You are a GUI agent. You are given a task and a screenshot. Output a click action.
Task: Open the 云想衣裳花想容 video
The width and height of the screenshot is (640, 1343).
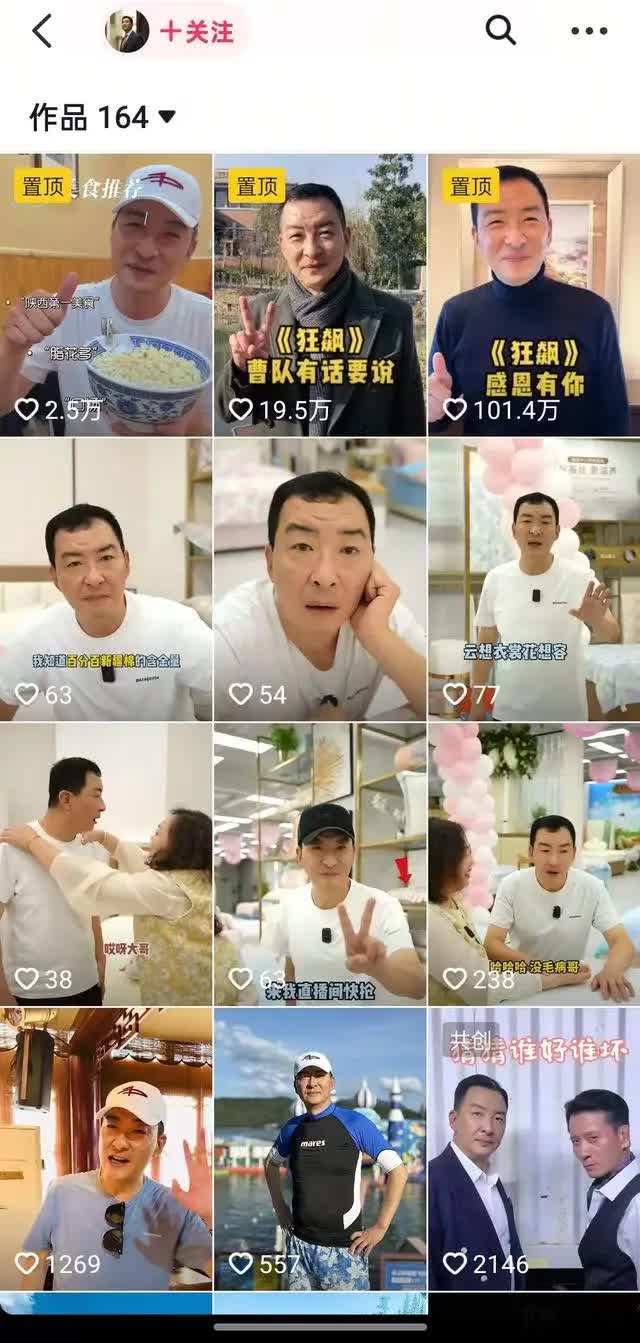click(x=534, y=580)
